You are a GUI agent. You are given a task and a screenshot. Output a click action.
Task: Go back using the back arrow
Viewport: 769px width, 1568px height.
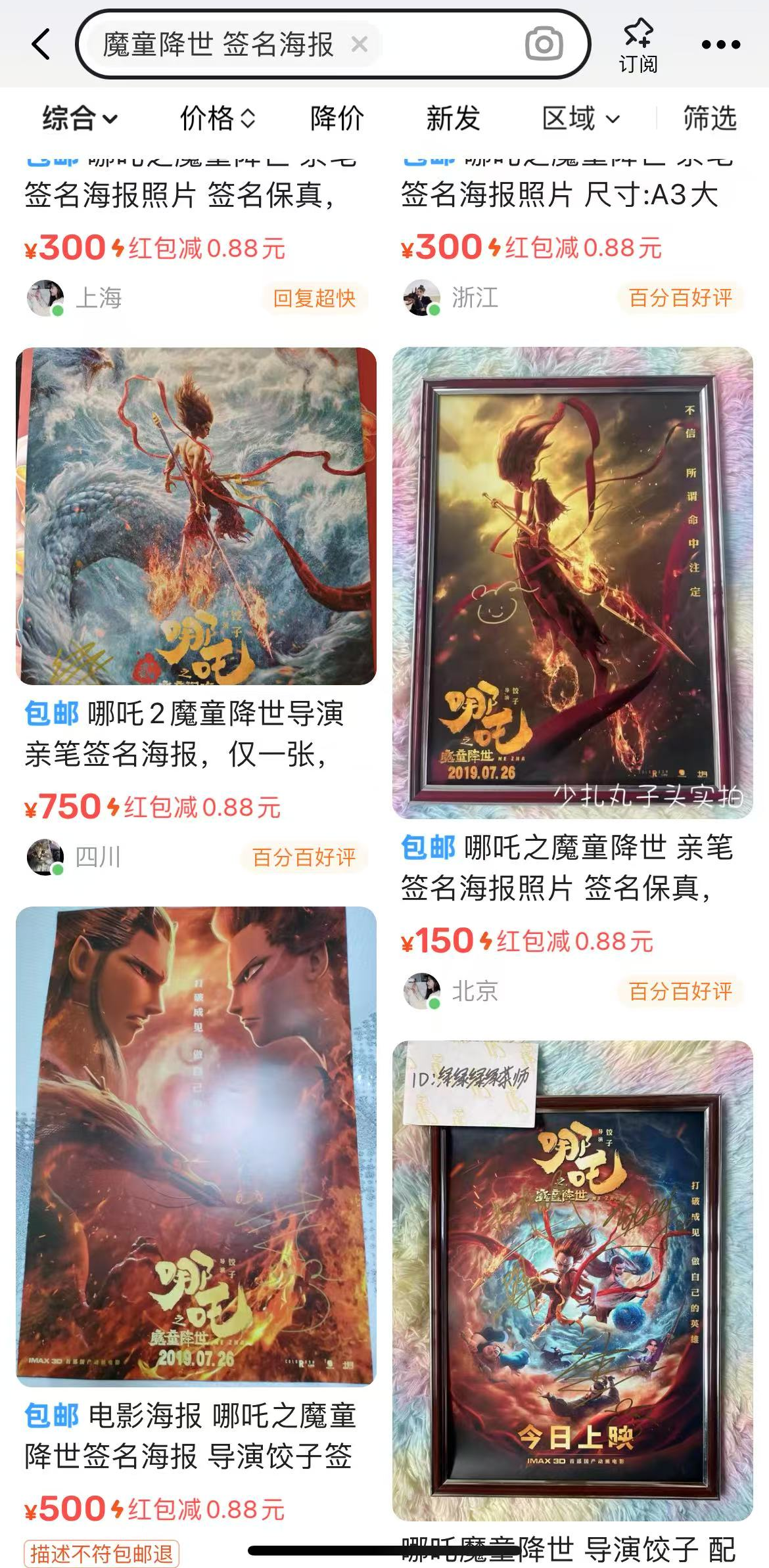pyautogui.click(x=41, y=45)
